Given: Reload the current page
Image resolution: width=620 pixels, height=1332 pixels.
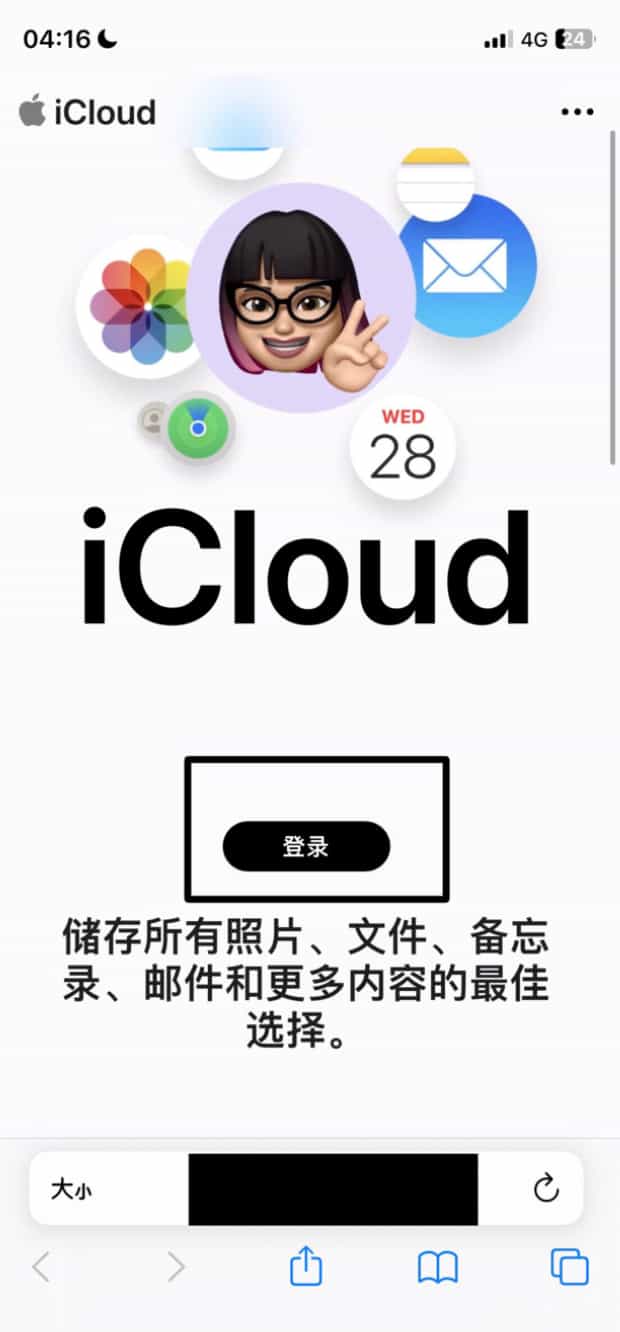Looking at the screenshot, I should pyautogui.click(x=545, y=1189).
